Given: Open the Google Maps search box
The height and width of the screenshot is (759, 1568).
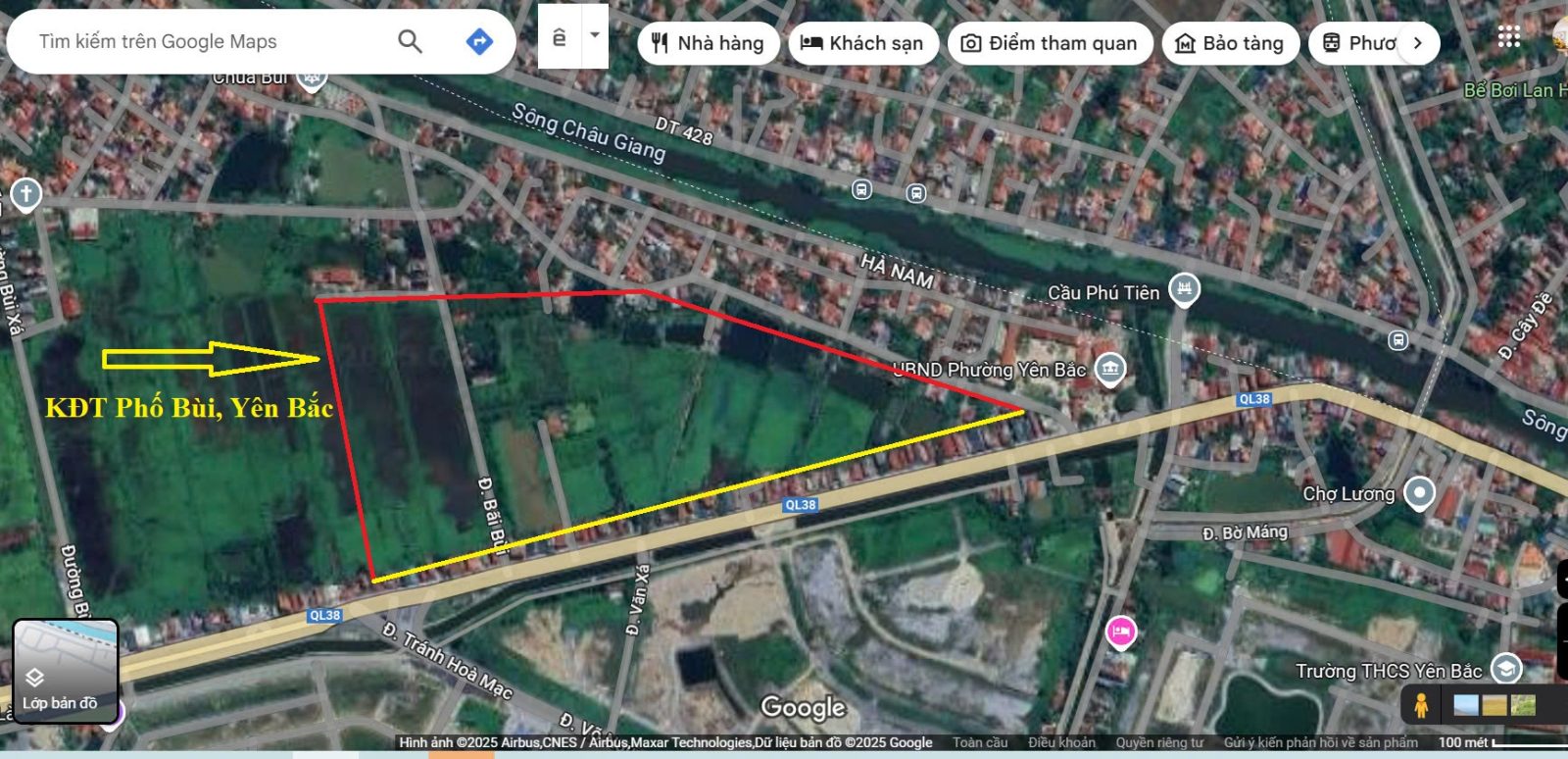Looking at the screenshot, I should click(196, 42).
